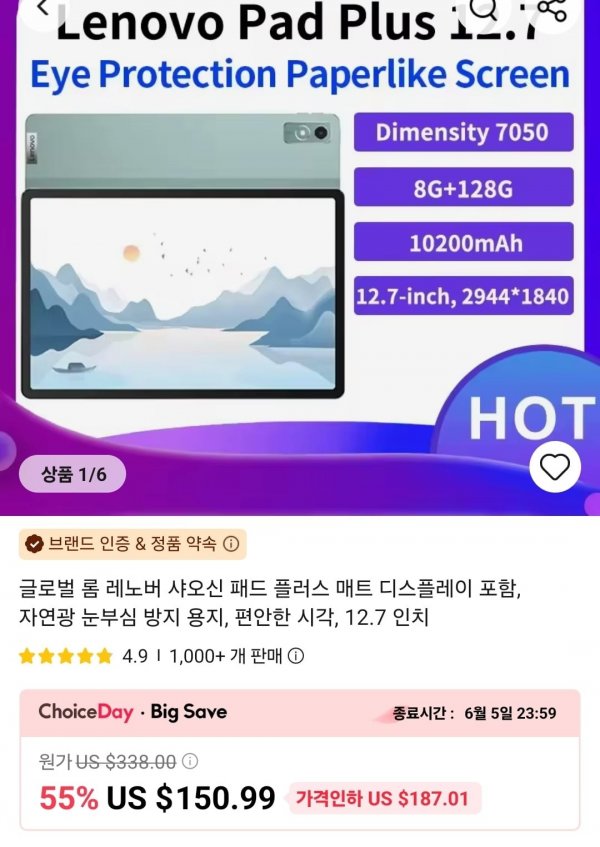
Task: Open info icon beside 브랜드 인증 & 정품 약속
Action: tap(231, 544)
